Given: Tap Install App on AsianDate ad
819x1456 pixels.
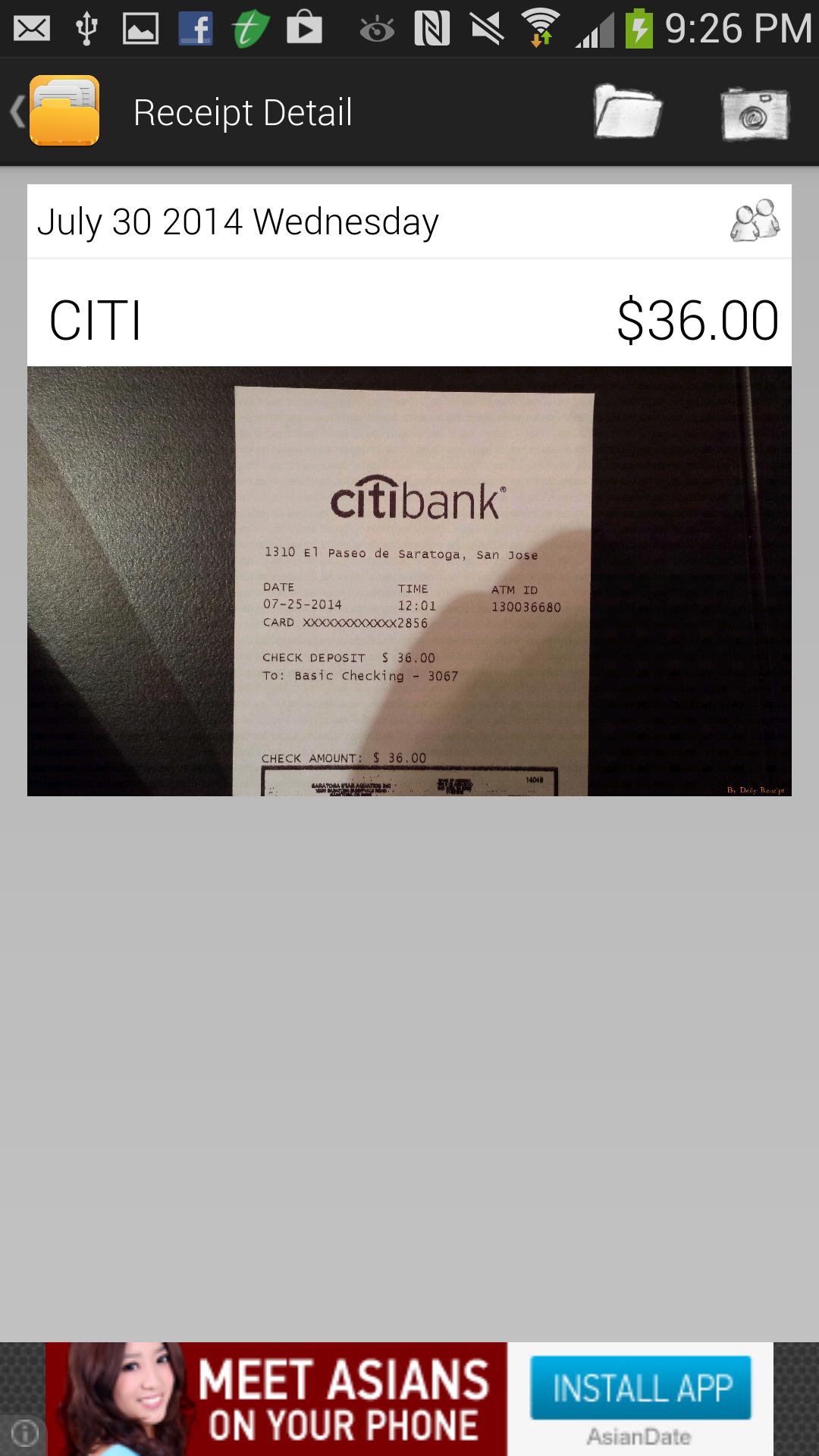Looking at the screenshot, I should point(640,1388).
